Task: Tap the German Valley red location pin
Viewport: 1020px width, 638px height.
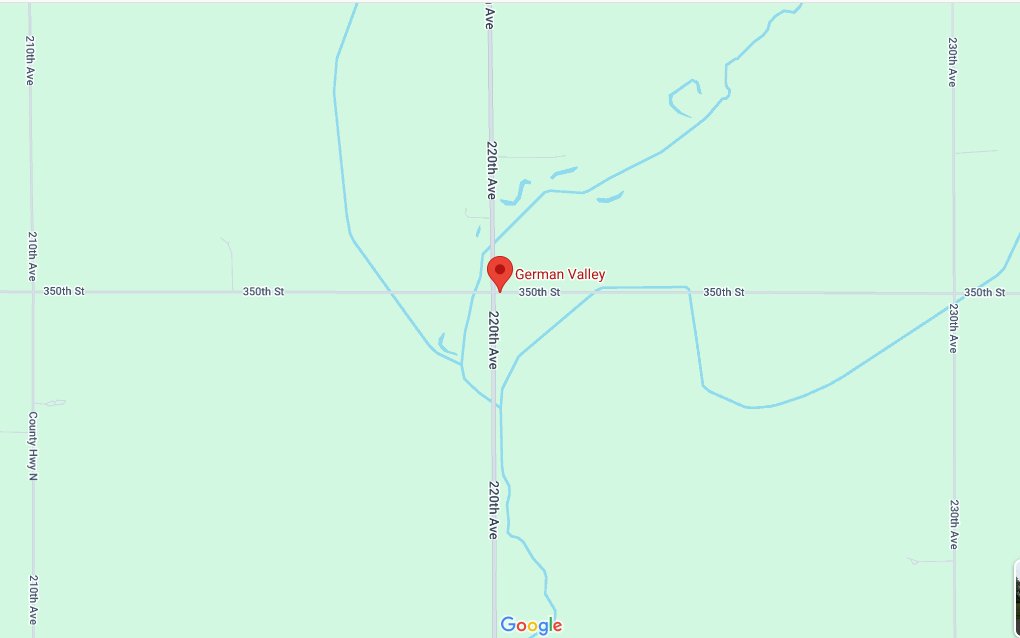Action: [x=499, y=272]
